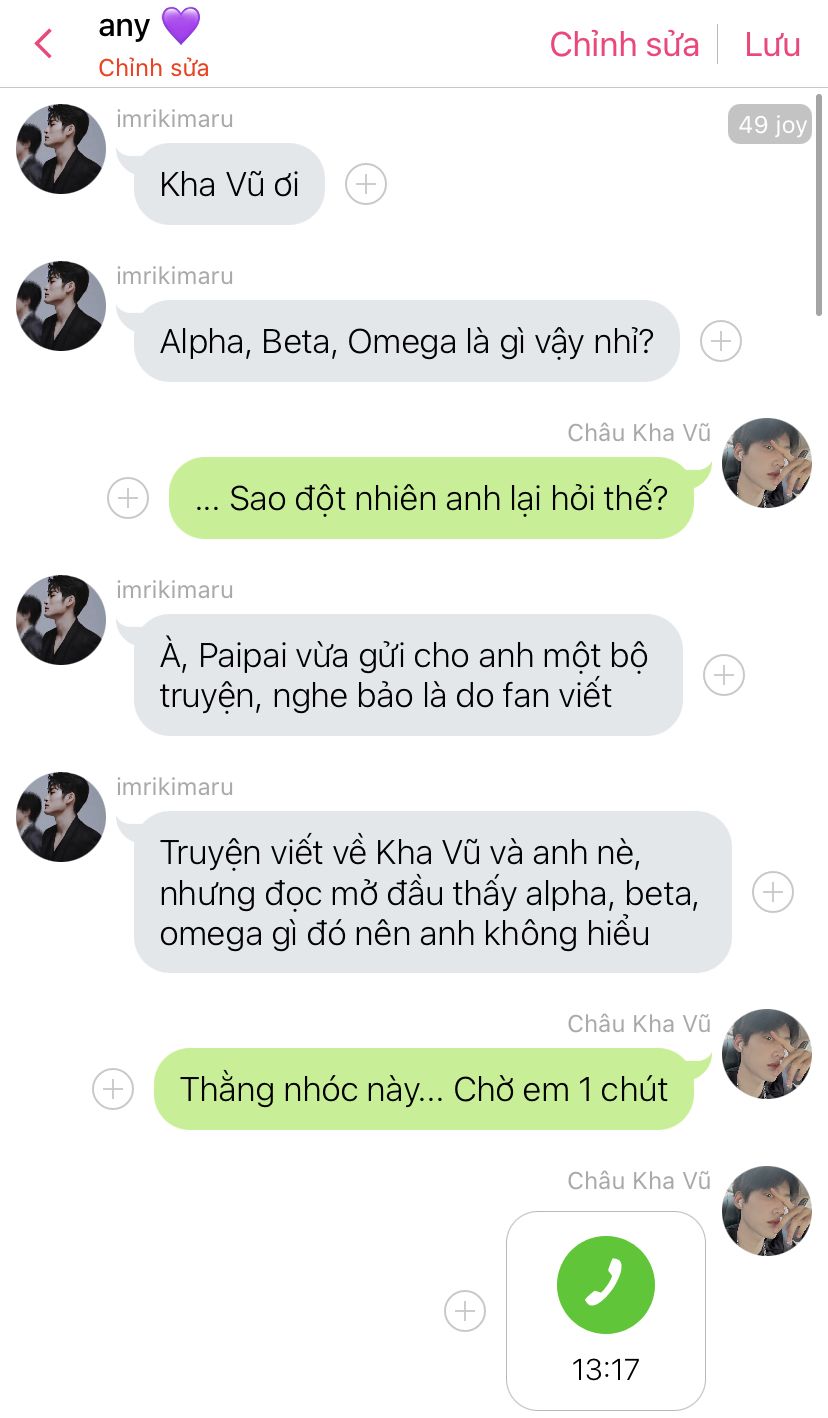This screenshot has width=828, height=1418.
Task: Edit the title under 'any'
Action: (154, 68)
